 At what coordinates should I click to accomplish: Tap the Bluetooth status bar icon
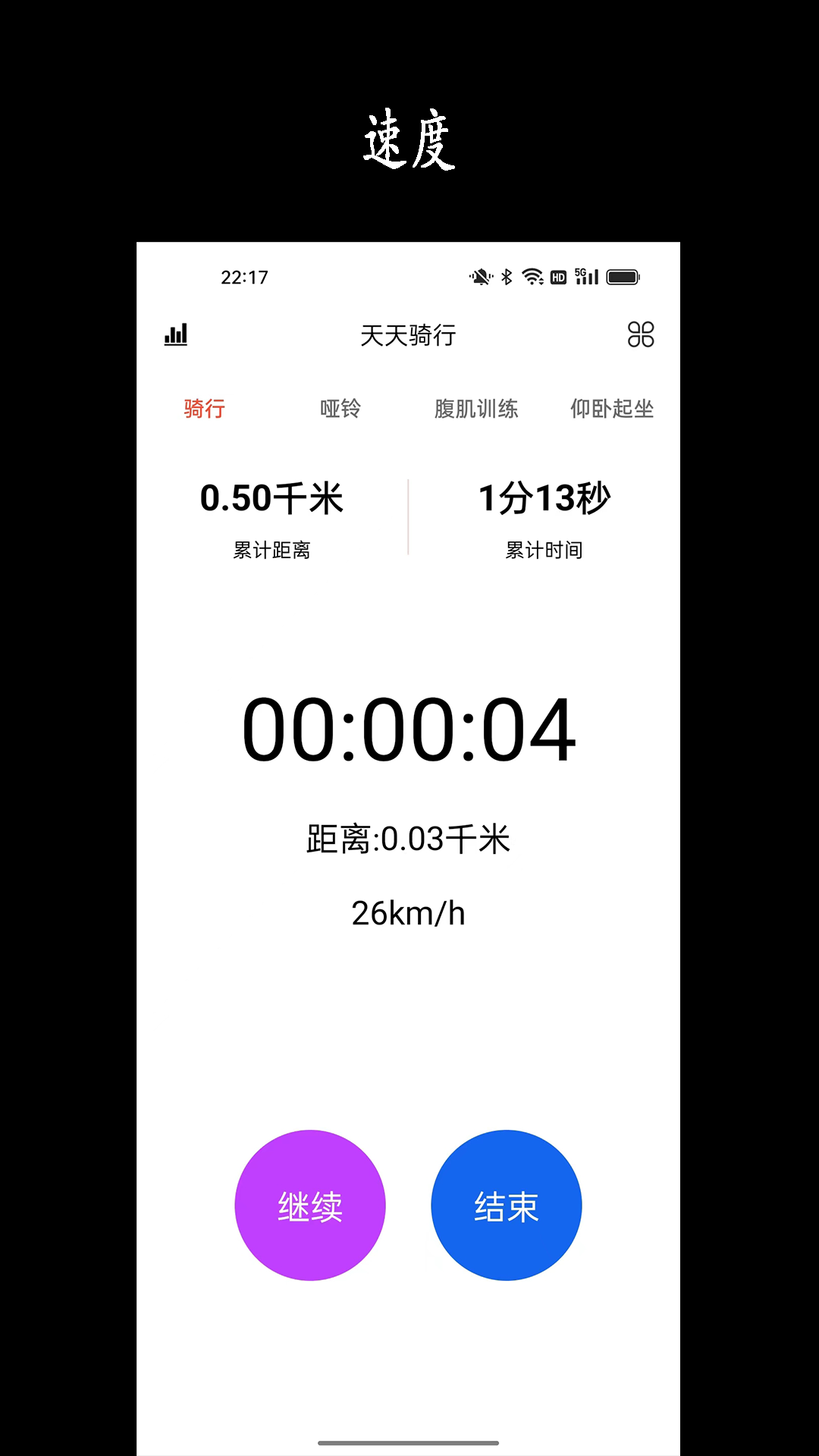[507, 278]
